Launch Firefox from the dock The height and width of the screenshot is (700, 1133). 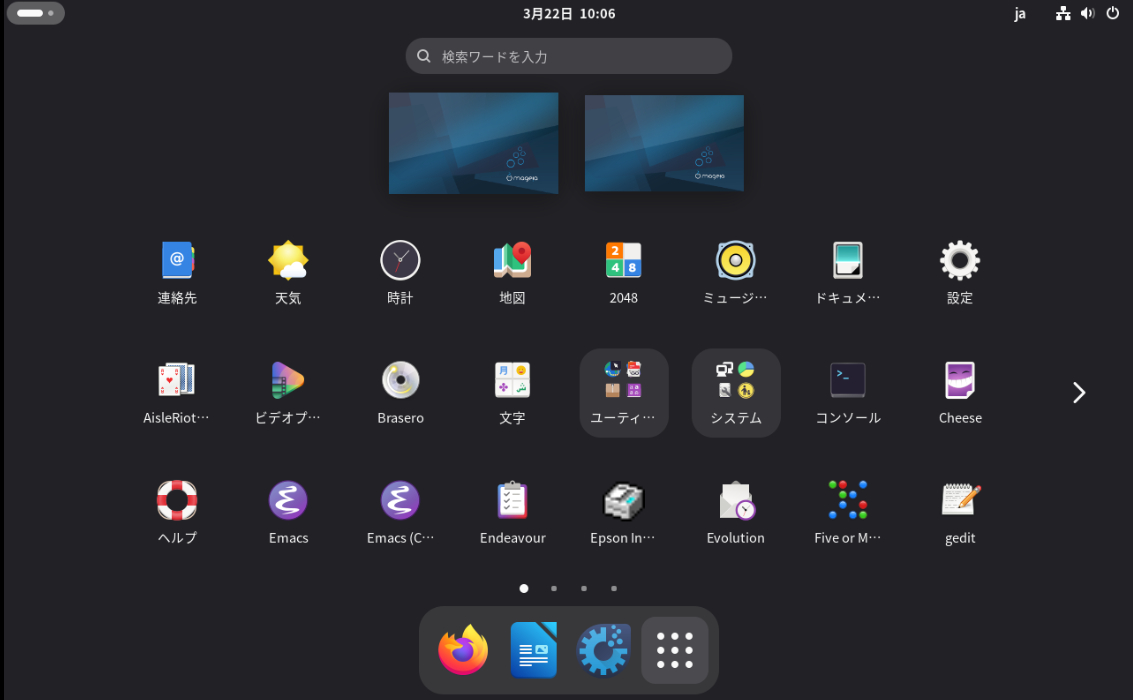click(x=463, y=651)
